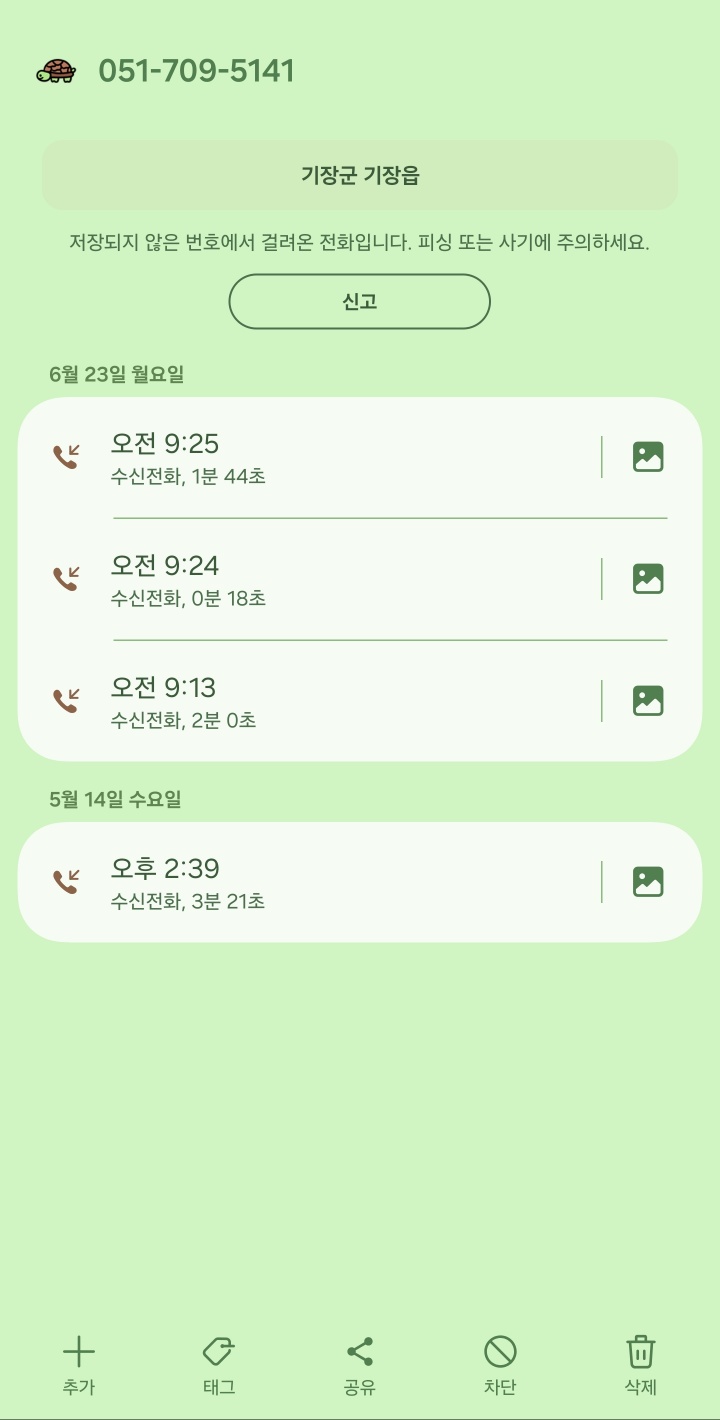The height and width of the screenshot is (1420, 720).
Task: Open the image icon beside the 9:25 call
Action: [647, 455]
